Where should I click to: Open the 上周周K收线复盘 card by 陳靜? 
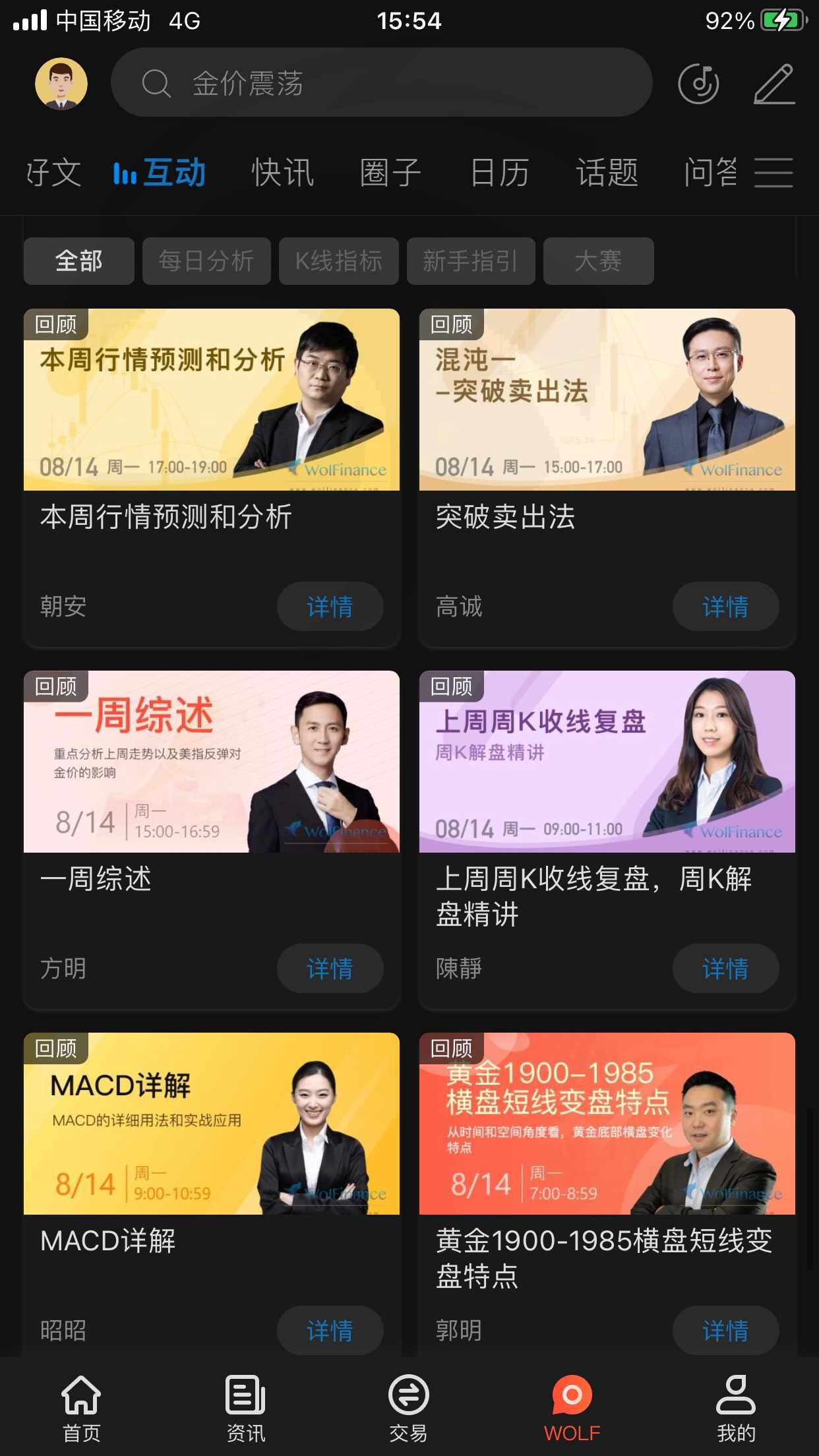(x=607, y=839)
